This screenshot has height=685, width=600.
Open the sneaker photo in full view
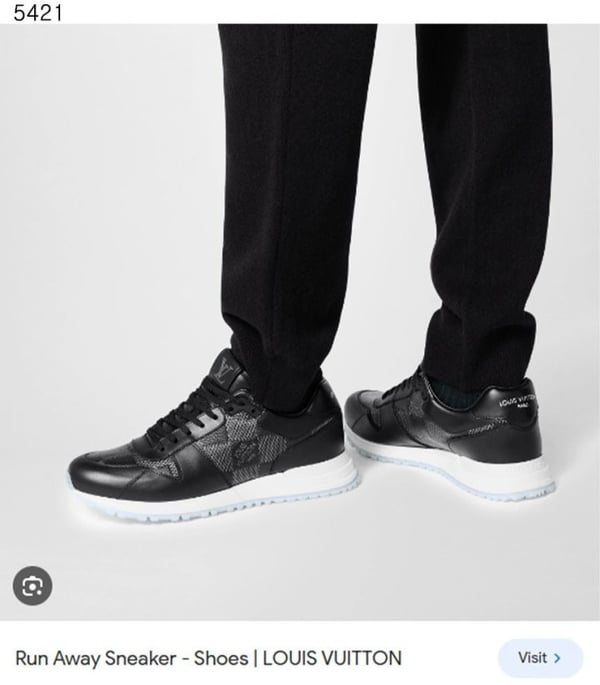(x=300, y=320)
